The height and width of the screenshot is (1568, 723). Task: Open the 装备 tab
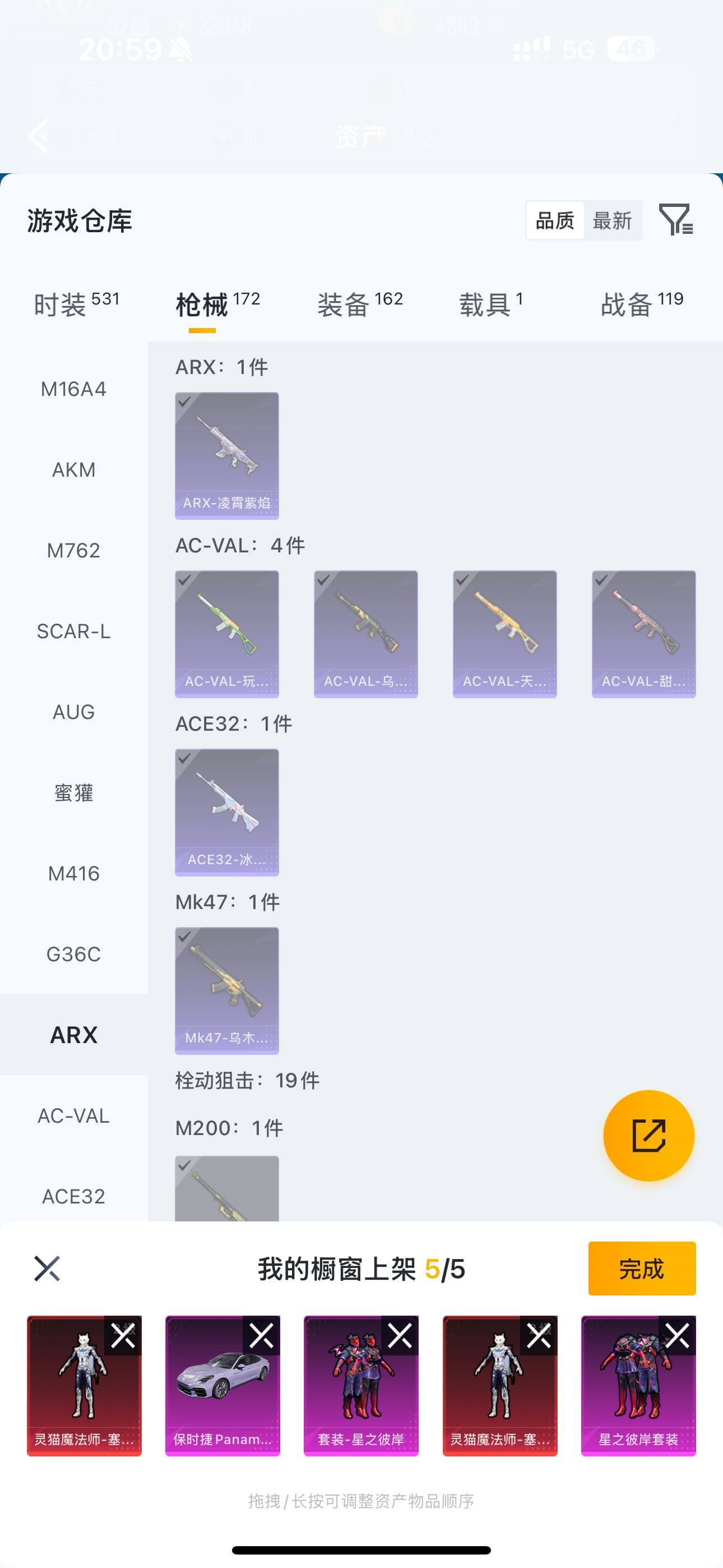[344, 305]
